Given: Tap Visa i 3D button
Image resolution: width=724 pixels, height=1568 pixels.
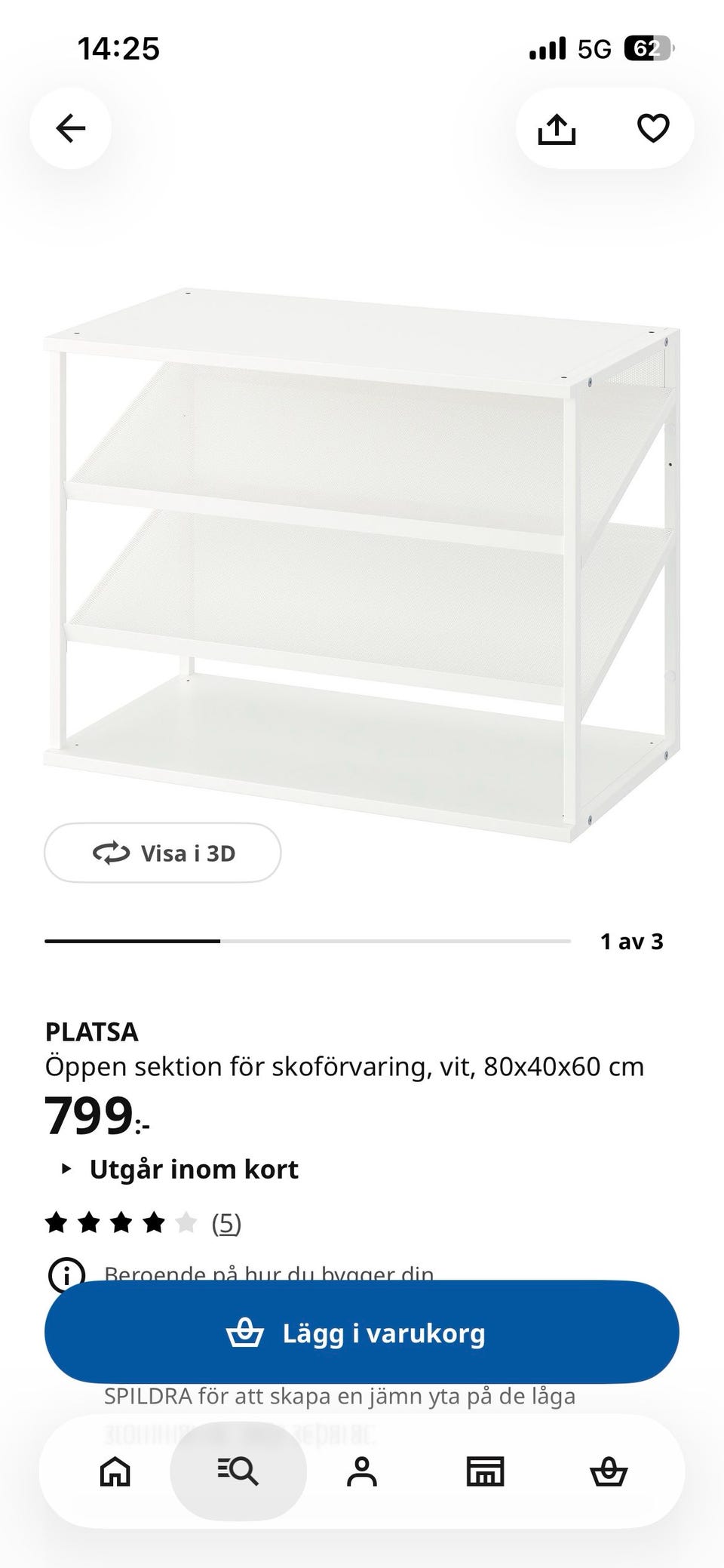Looking at the screenshot, I should pos(163,853).
